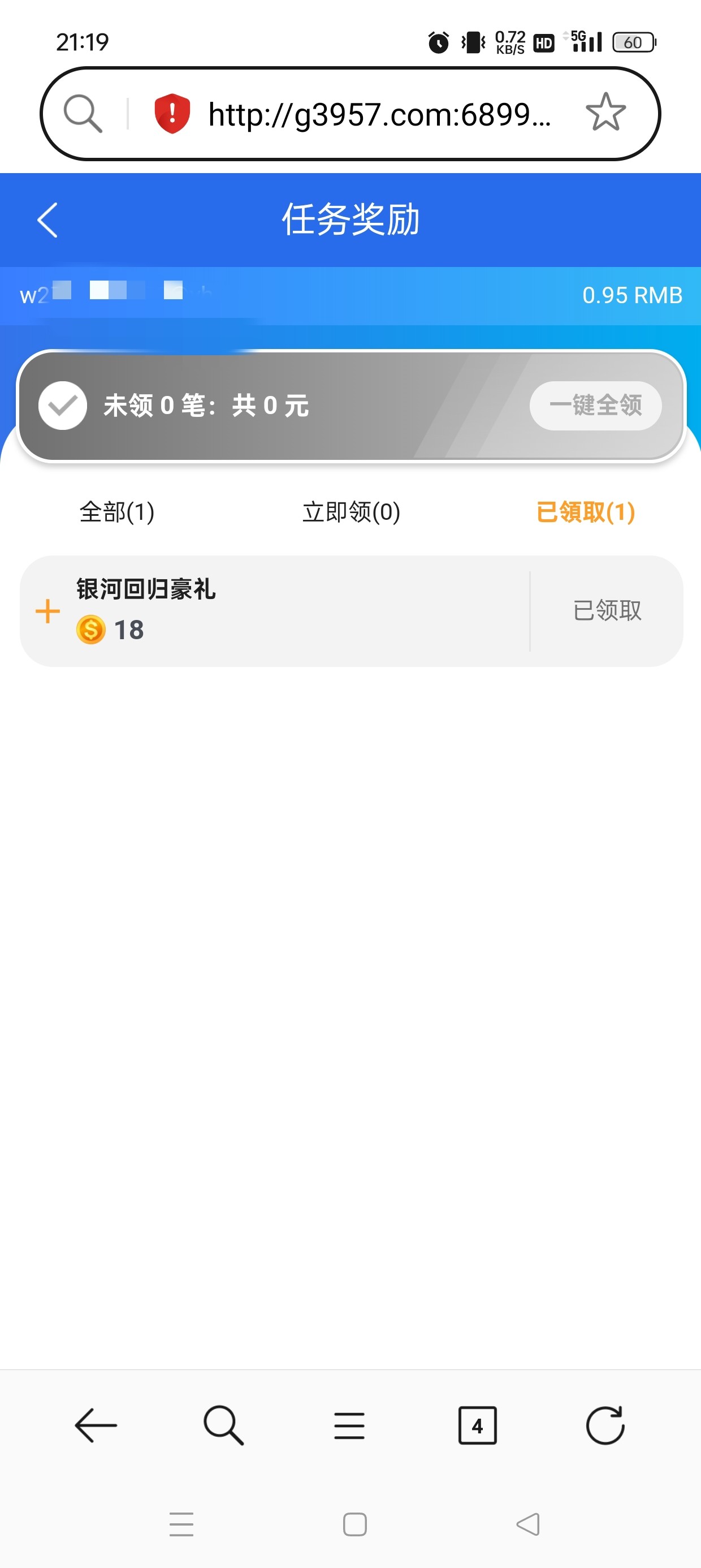The height and width of the screenshot is (1568, 701).
Task: Open the system recent apps view
Action: pos(181,1524)
